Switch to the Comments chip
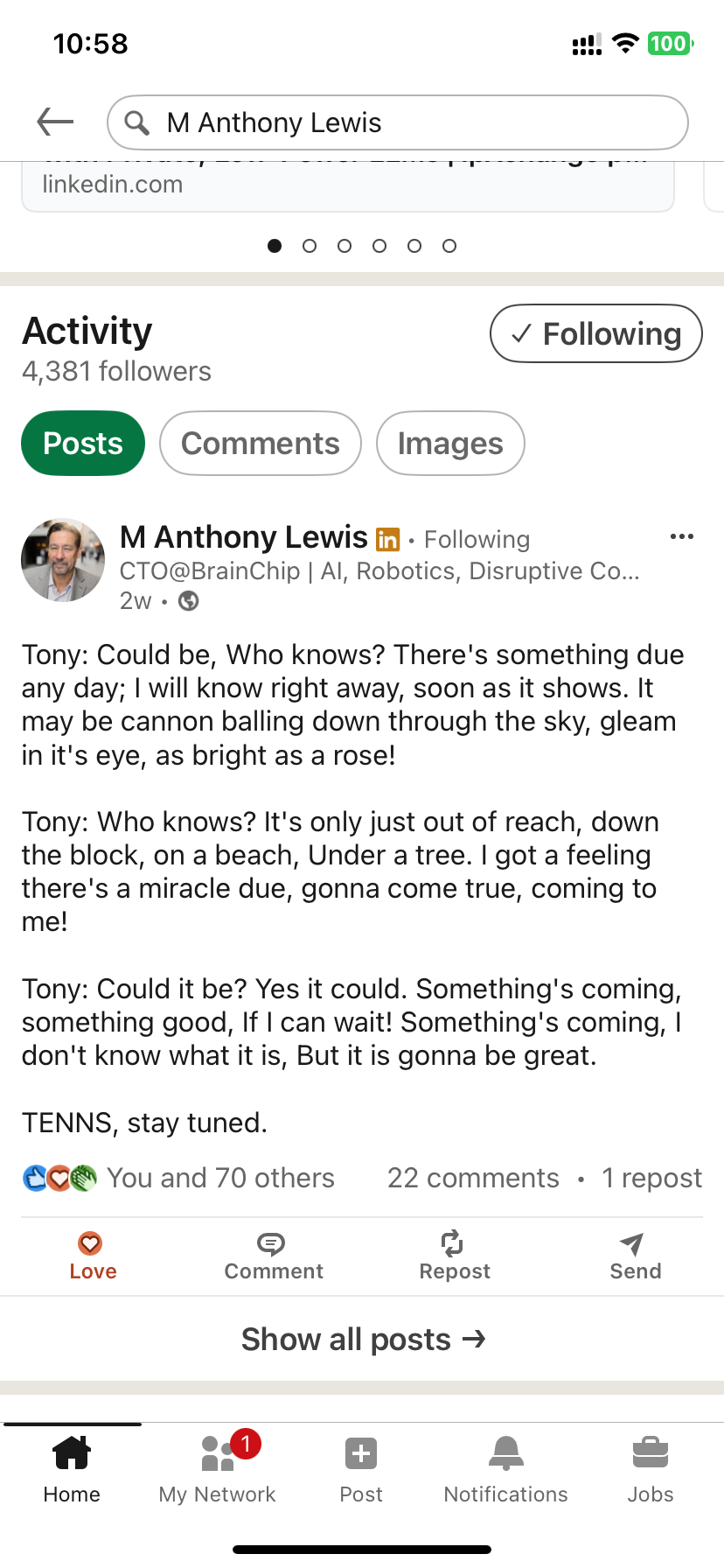Viewport: 724px width, 1568px height. [x=261, y=443]
